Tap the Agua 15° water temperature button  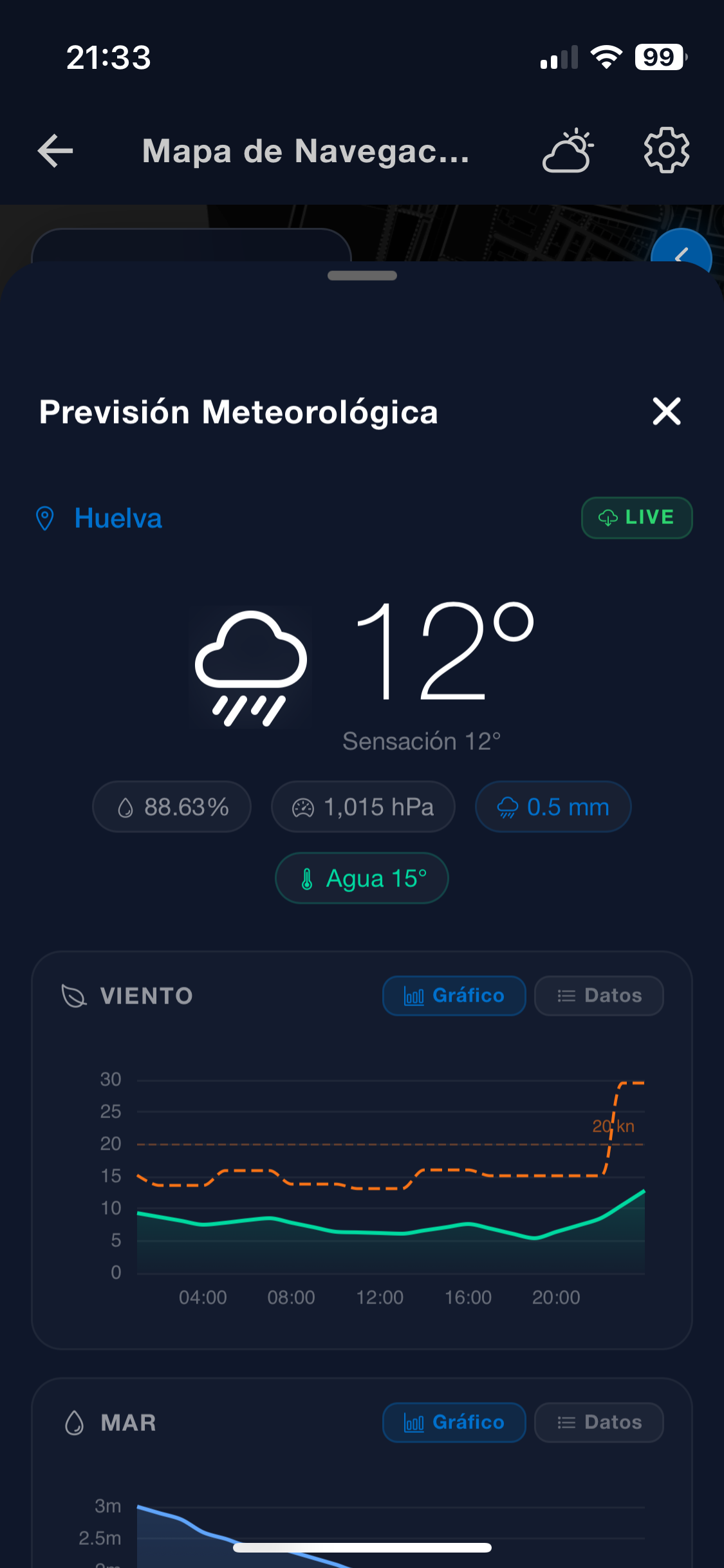click(361, 877)
